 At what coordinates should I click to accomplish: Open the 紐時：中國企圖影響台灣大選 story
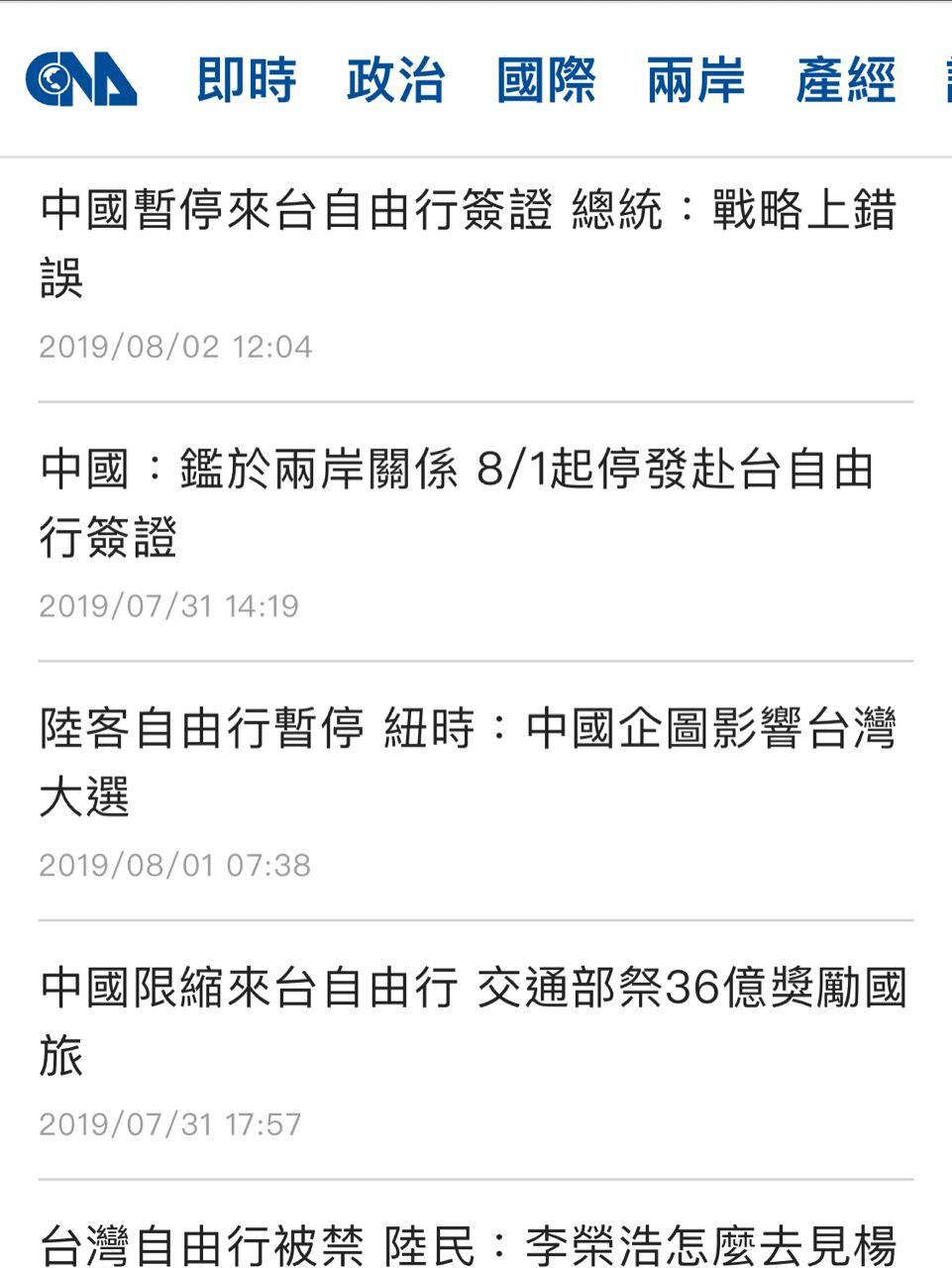(x=468, y=762)
